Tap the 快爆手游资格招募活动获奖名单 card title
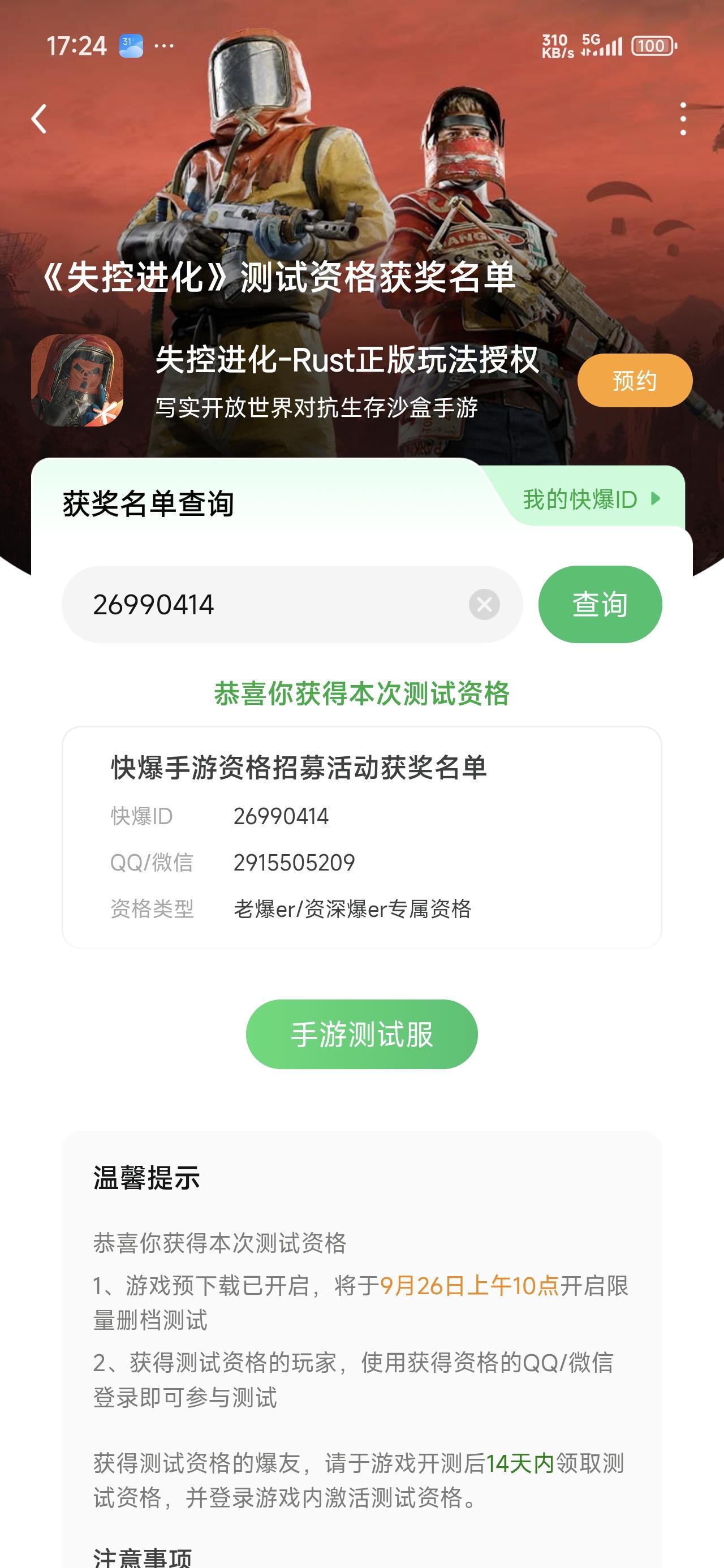 pyautogui.click(x=301, y=770)
